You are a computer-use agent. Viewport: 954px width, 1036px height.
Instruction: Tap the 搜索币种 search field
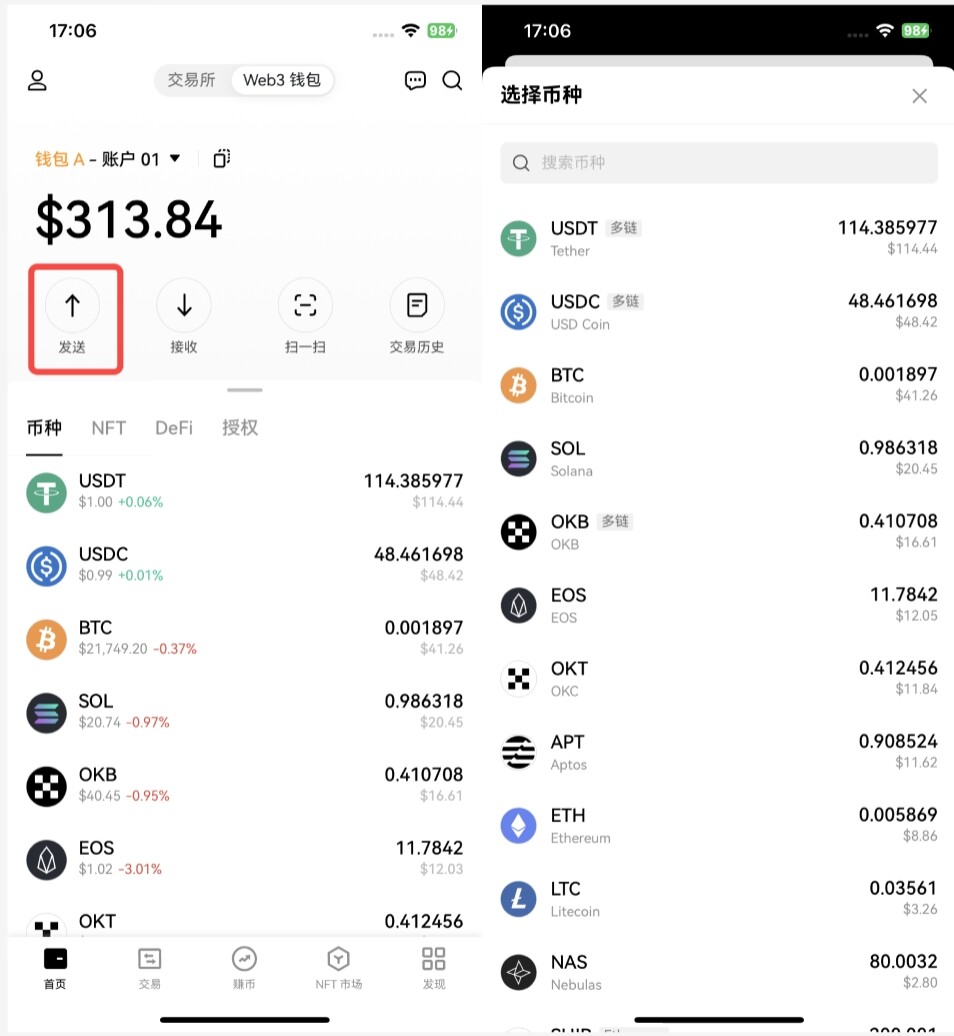pyautogui.click(x=719, y=162)
